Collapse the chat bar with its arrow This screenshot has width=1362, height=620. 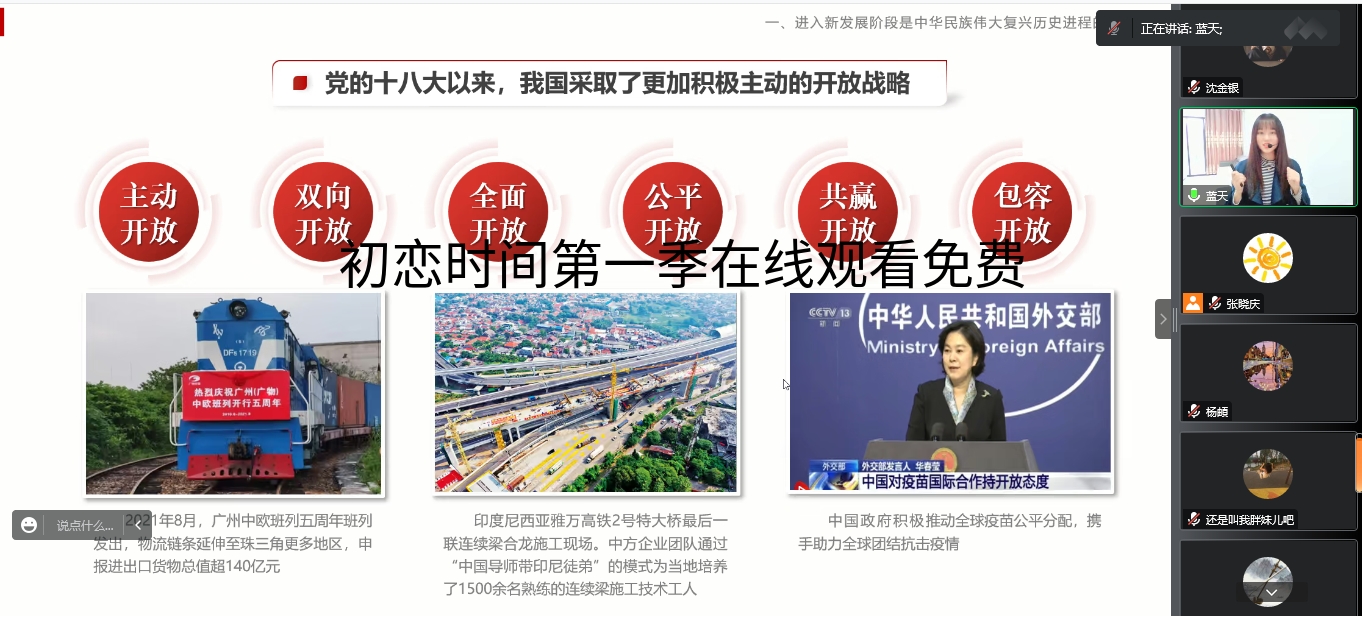click(138, 525)
